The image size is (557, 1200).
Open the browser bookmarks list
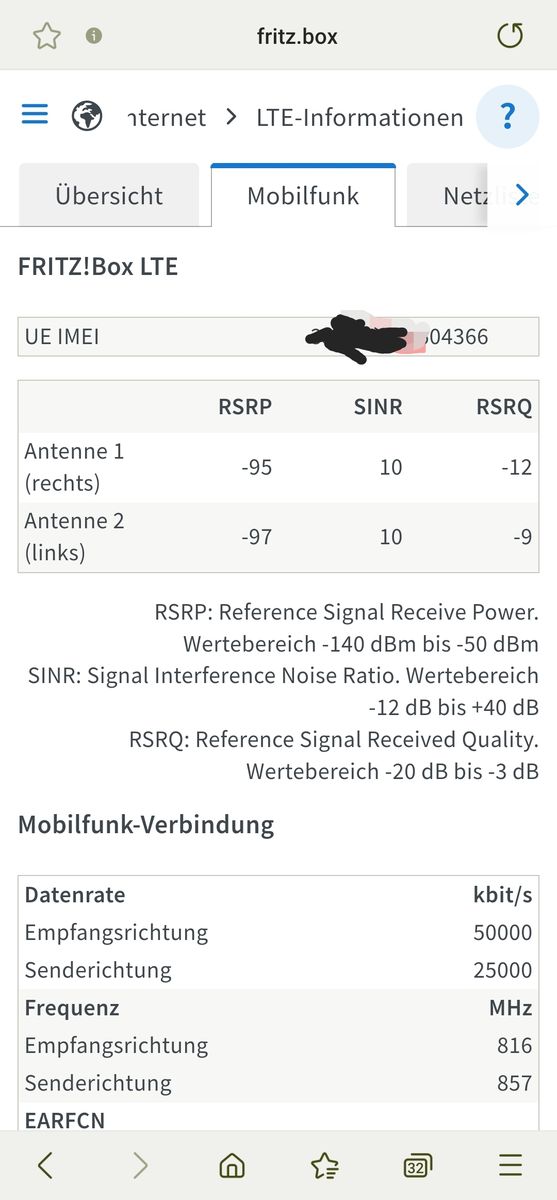tap(324, 1165)
